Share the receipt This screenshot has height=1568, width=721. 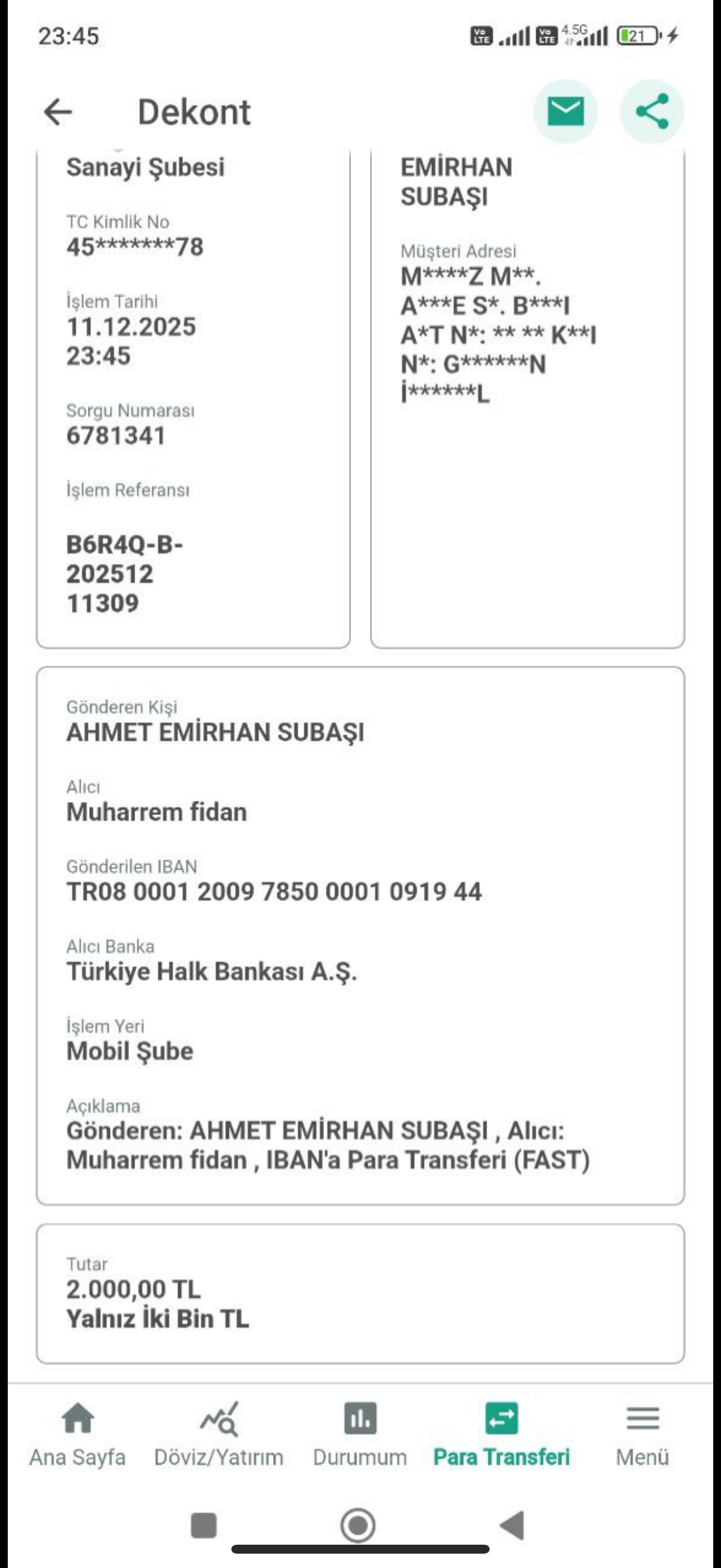coord(652,111)
